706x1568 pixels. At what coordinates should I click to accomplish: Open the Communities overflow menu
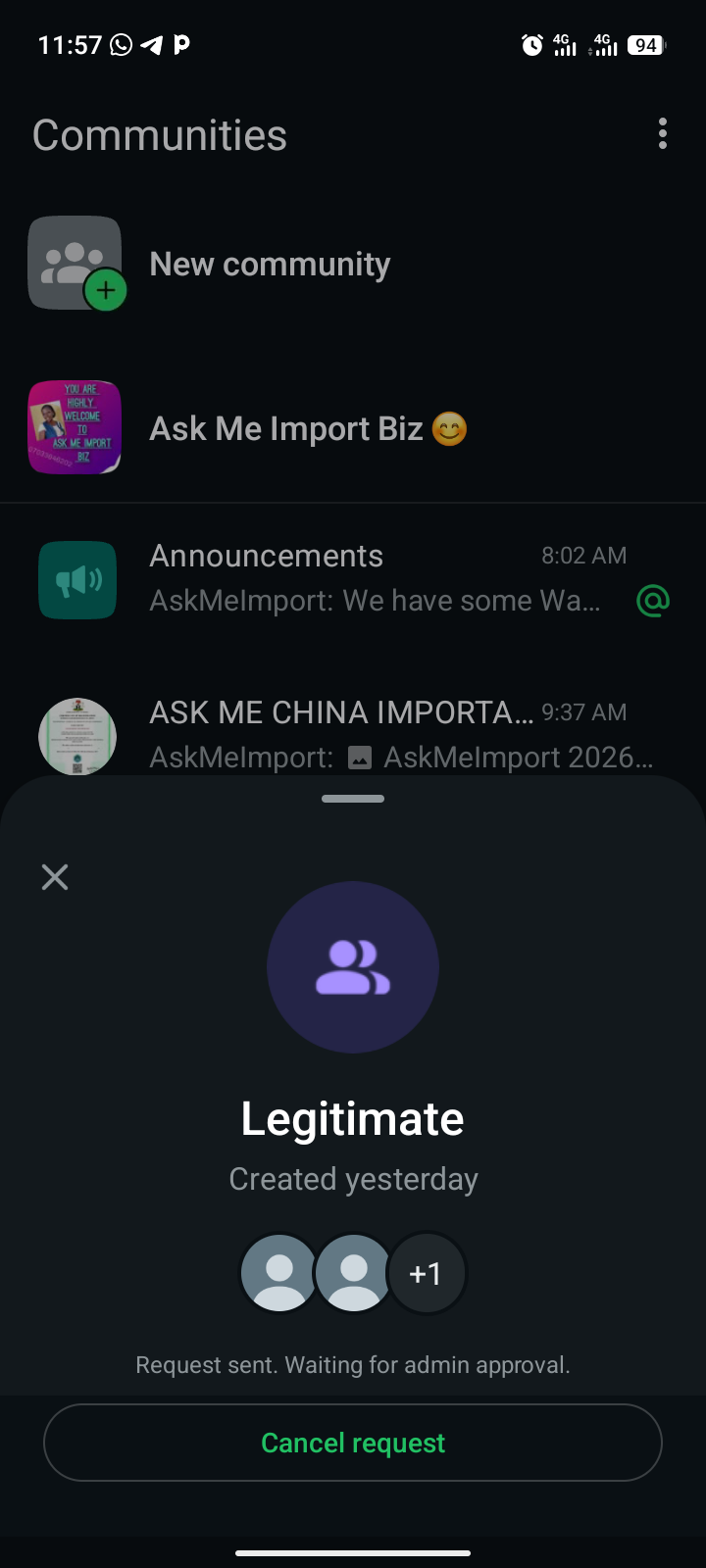pos(663,134)
